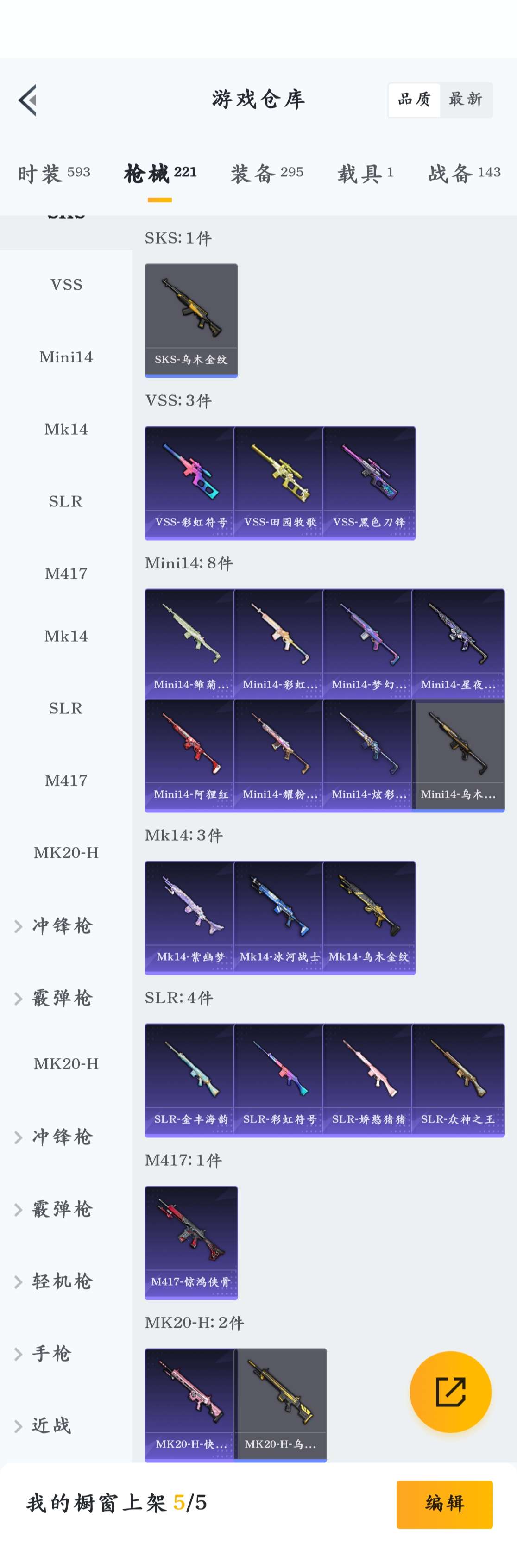Tap the orange share floating button
517x1568 pixels.
[x=450, y=1392]
